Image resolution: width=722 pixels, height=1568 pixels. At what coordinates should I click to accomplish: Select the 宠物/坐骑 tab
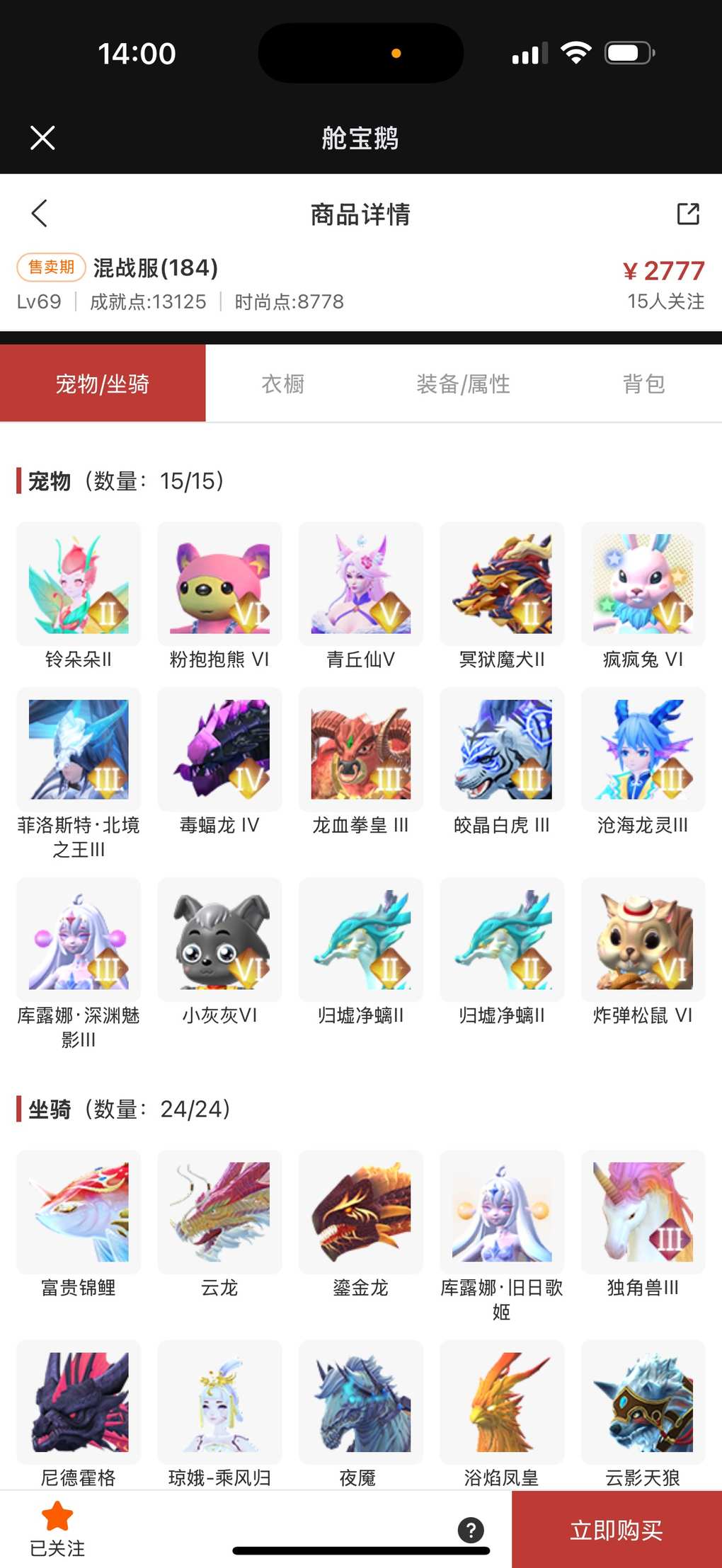tap(103, 384)
